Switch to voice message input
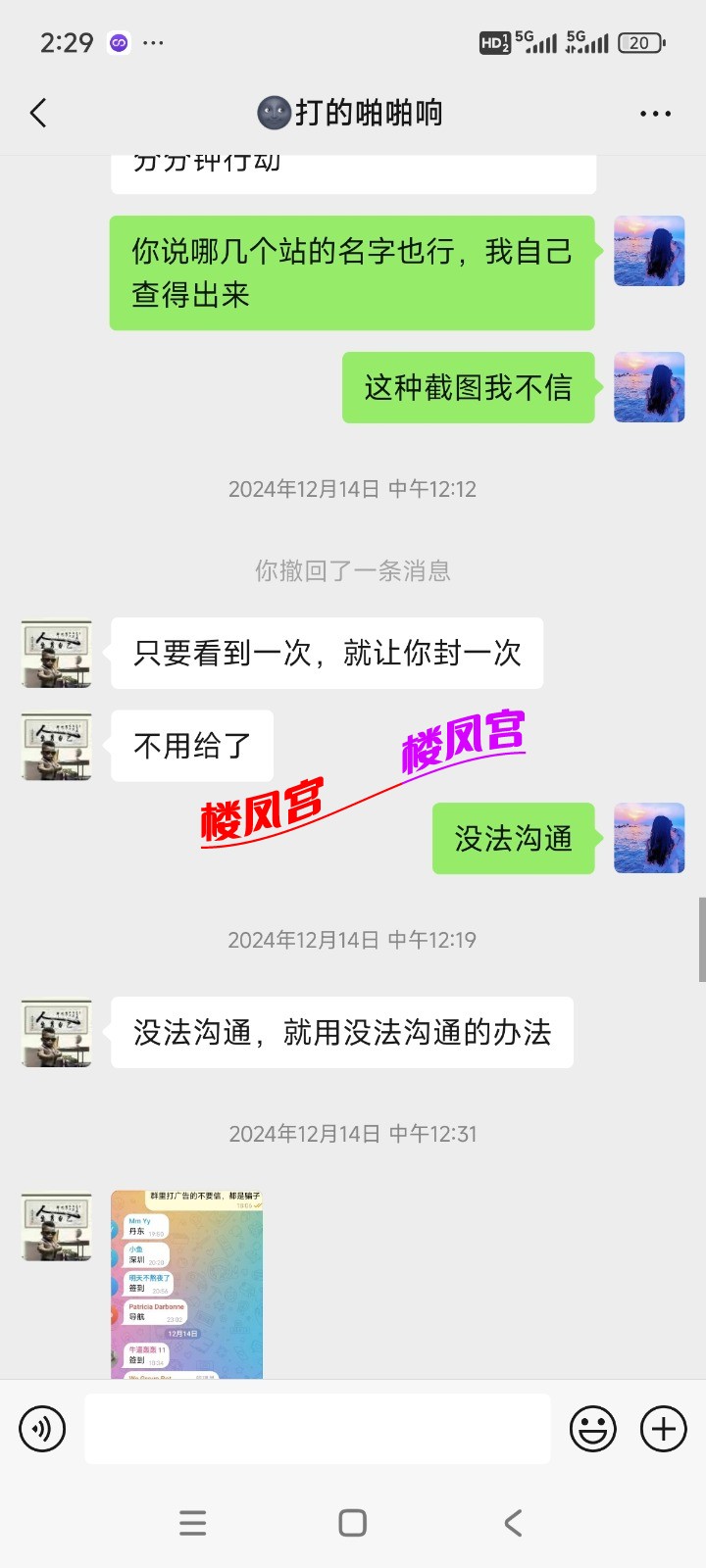This screenshot has width=706, height=1568. [x=42, y=1429]
